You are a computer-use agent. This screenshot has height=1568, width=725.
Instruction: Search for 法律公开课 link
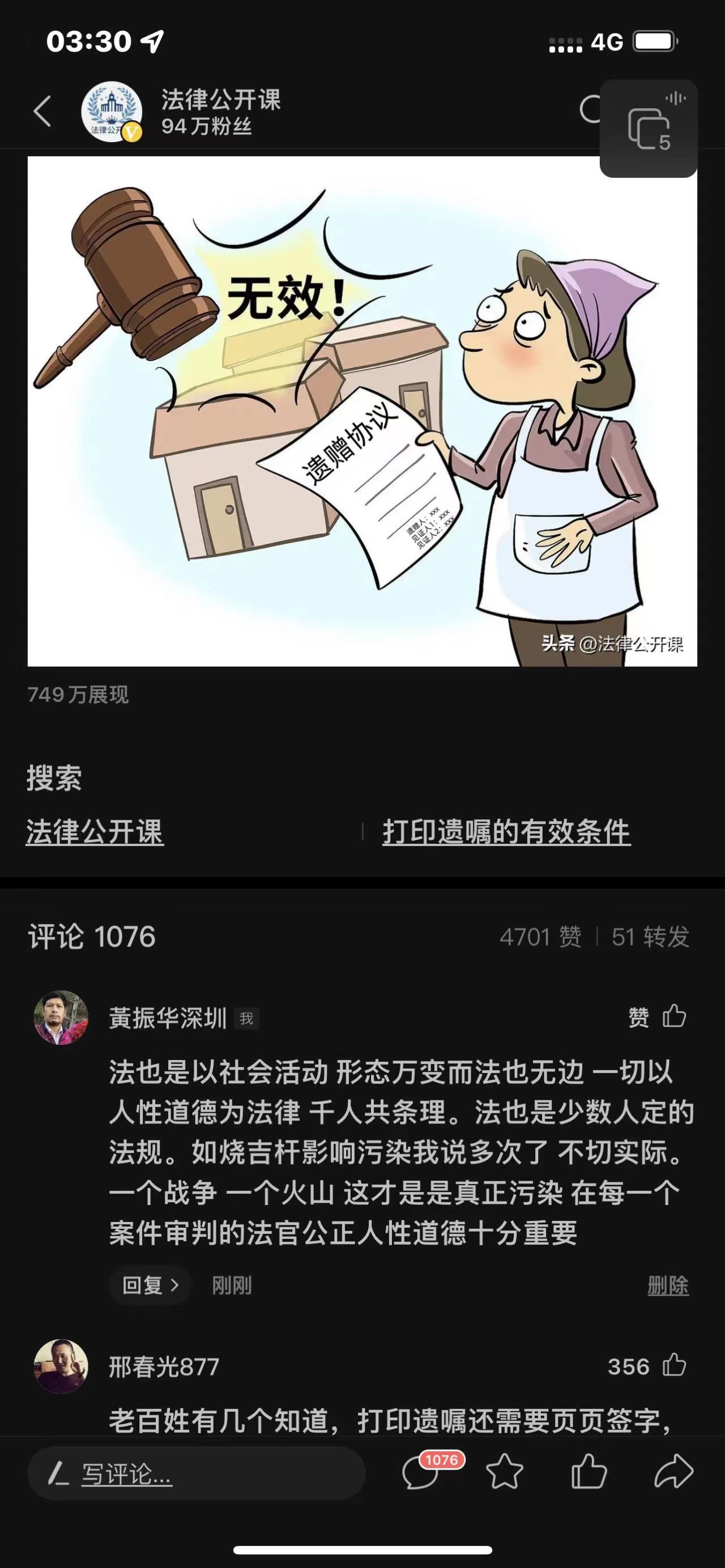click(x=95, y=831)
